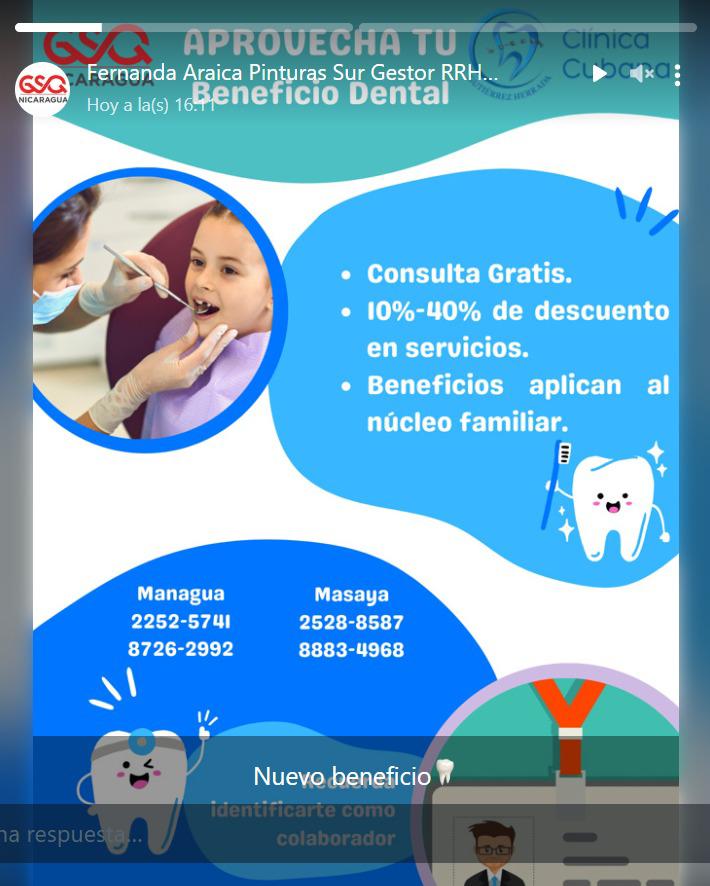The image size is (710, 886).
Task: Open Fernanda Araica Pinturas Sur Gestor profile name
Action: coord(292,72)
